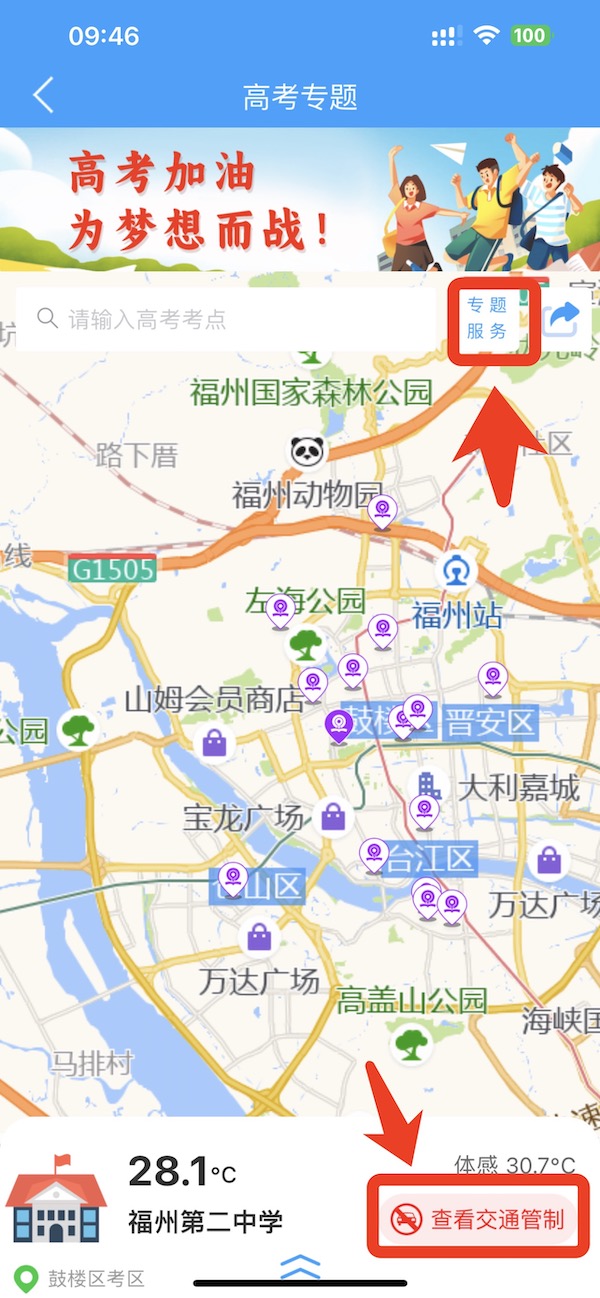Tap the exam marker in 仓山区
The image size is (600, 1298).
(233, 878)
